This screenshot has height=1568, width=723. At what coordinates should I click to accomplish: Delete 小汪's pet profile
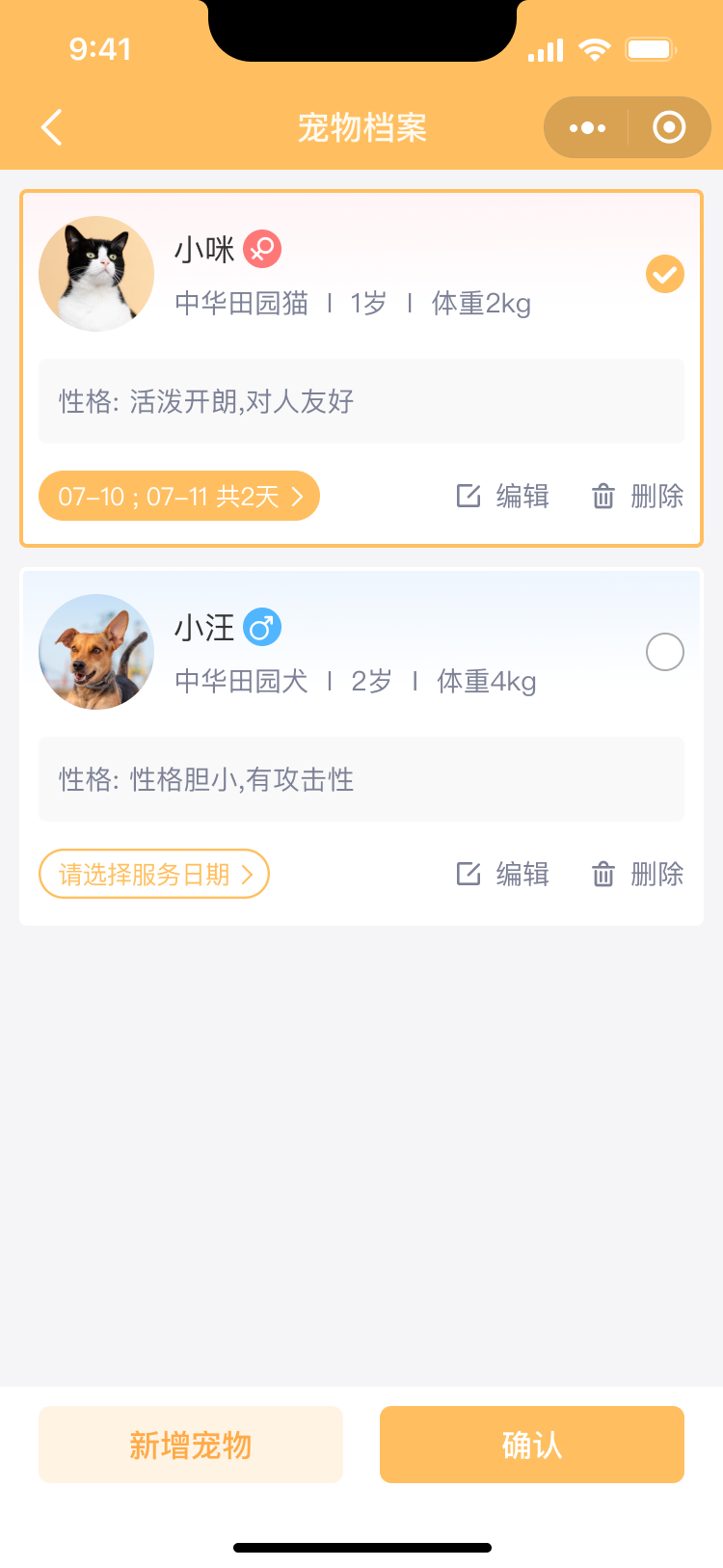click(x=637, y=875)
